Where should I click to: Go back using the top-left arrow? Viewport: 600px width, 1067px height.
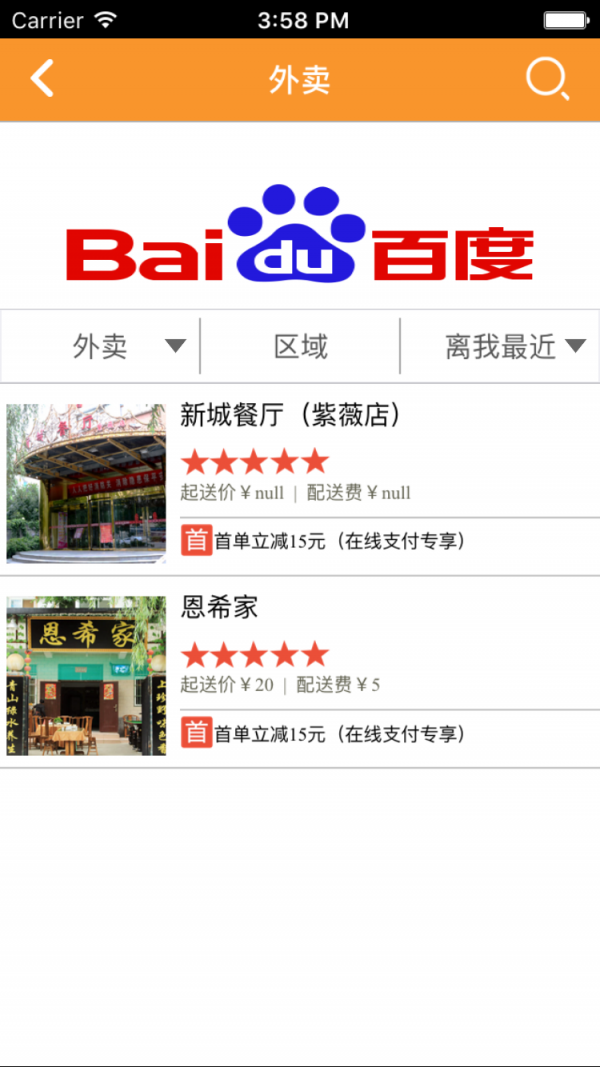coord(42,79)
